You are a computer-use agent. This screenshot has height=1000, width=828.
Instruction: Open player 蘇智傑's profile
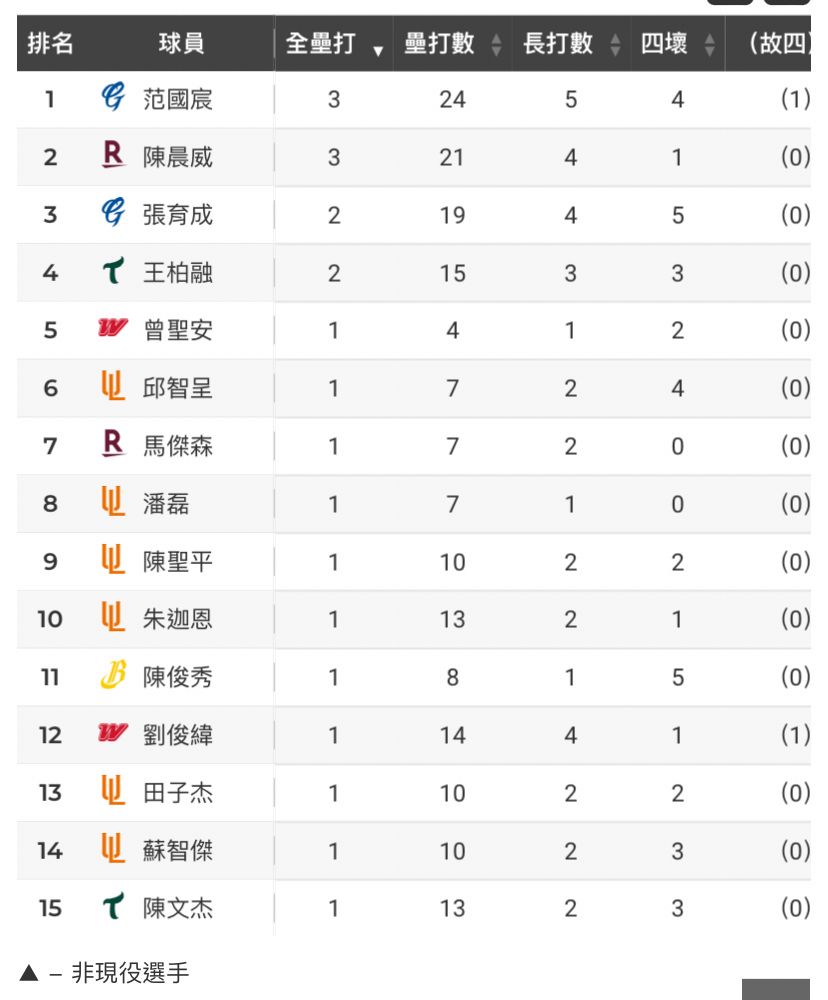tap(178, 851)
